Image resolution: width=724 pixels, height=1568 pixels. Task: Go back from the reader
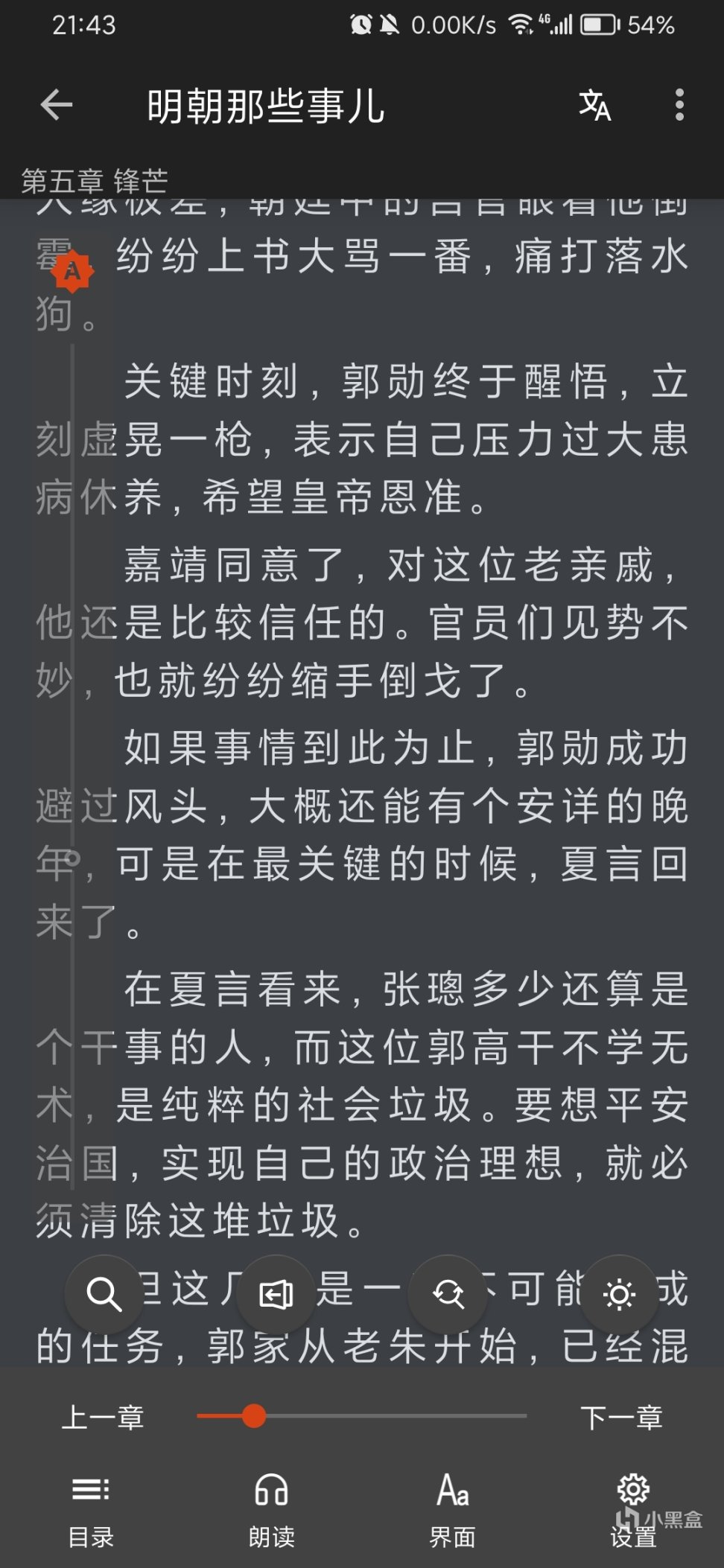(x=57, y=105)
